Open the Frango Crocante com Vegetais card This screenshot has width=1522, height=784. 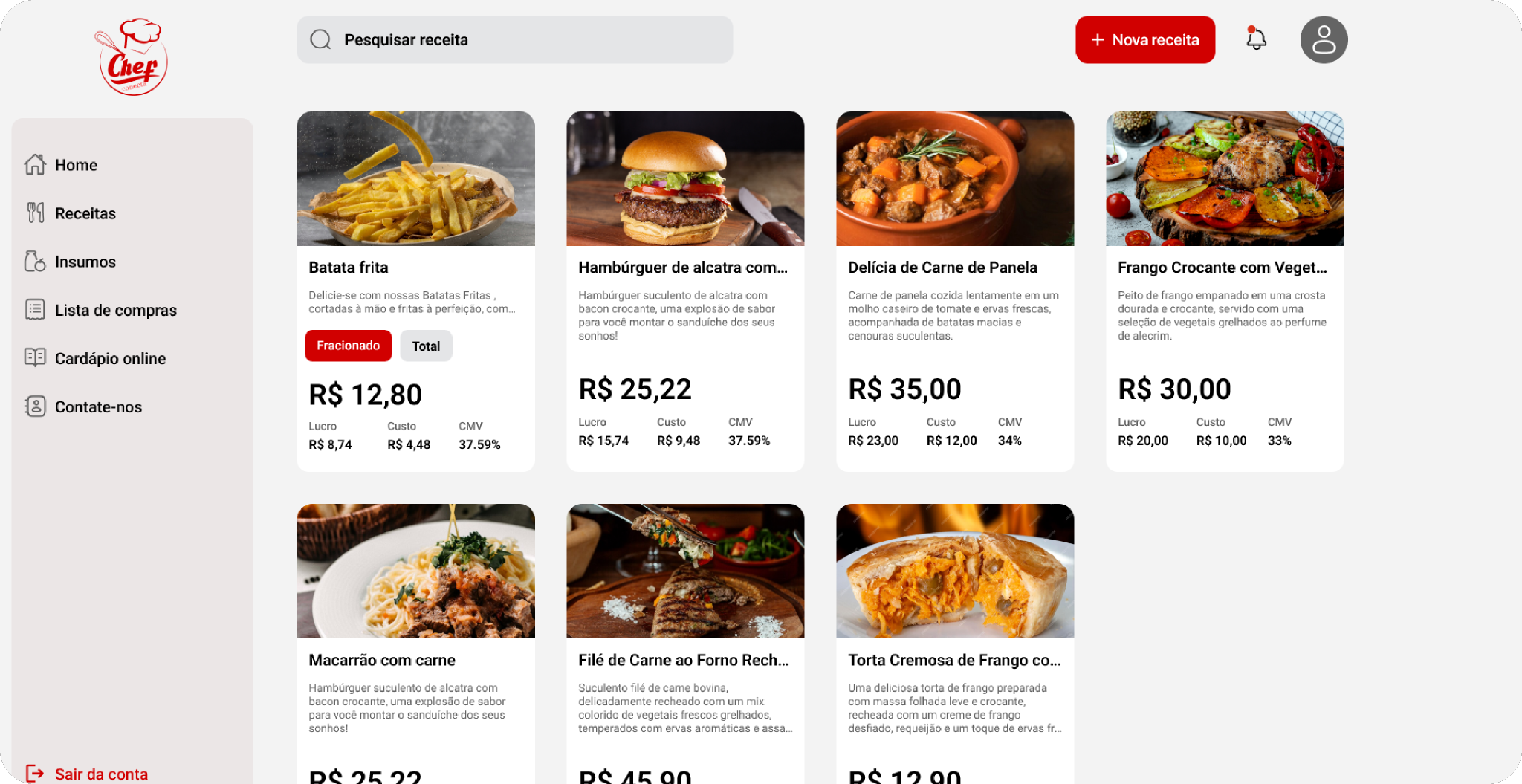coord(1225,291)
